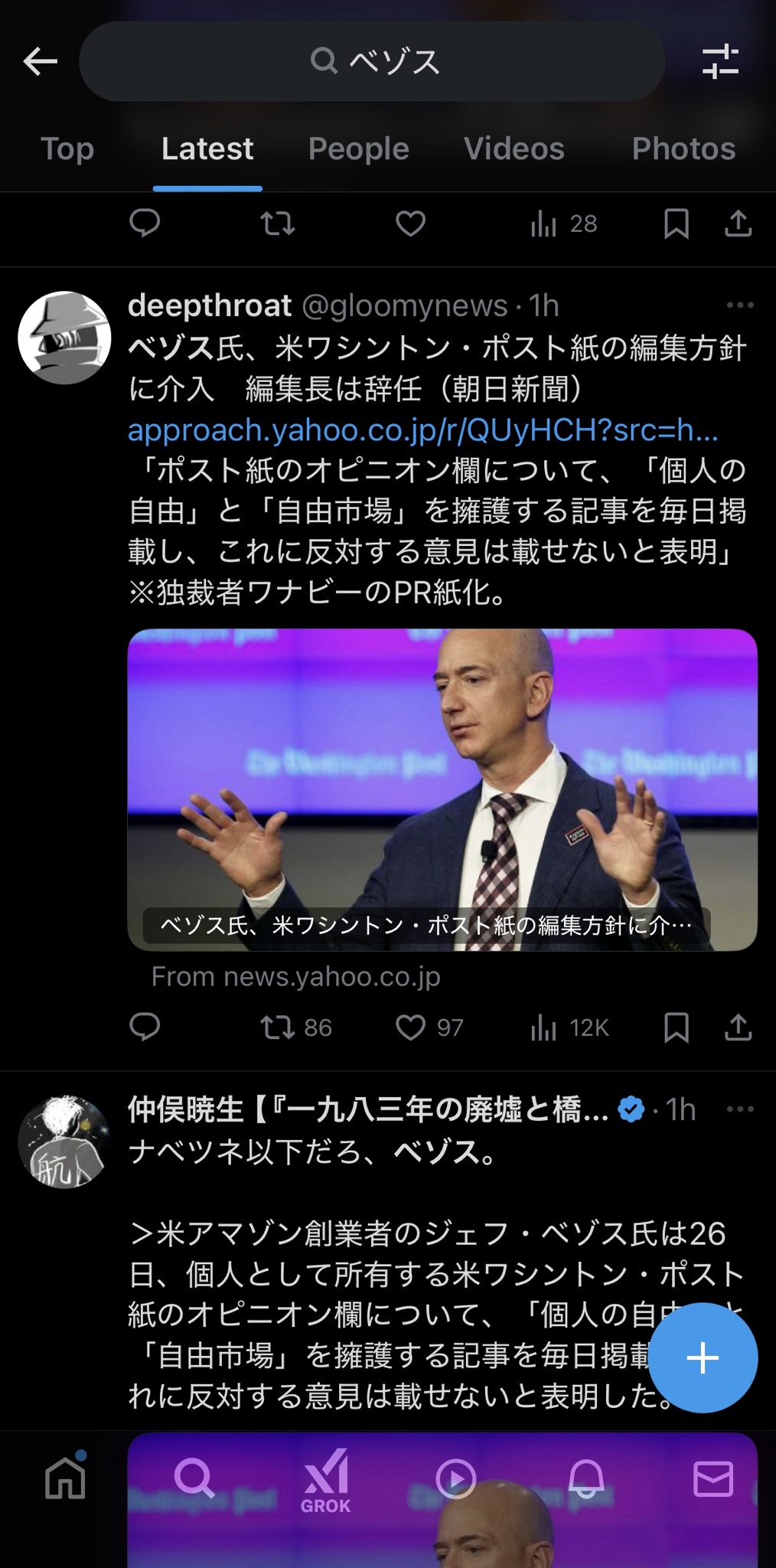Bookmark deepthroat's post
The width and height of the screenshot is (776, 1568).
676,1027
